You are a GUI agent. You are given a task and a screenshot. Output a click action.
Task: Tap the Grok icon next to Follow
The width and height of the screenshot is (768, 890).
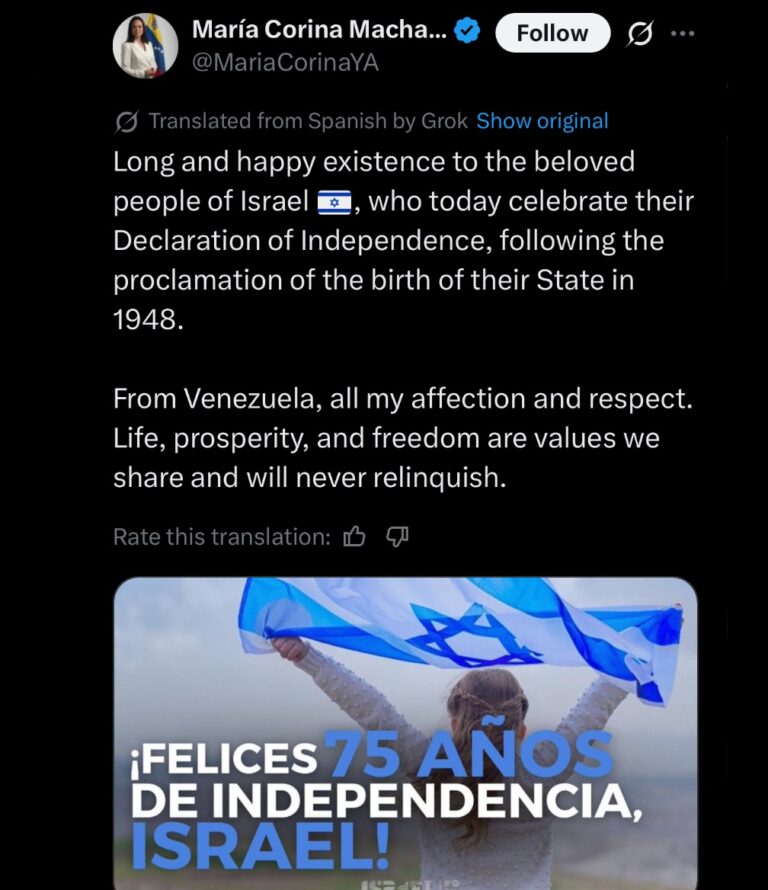638,33
